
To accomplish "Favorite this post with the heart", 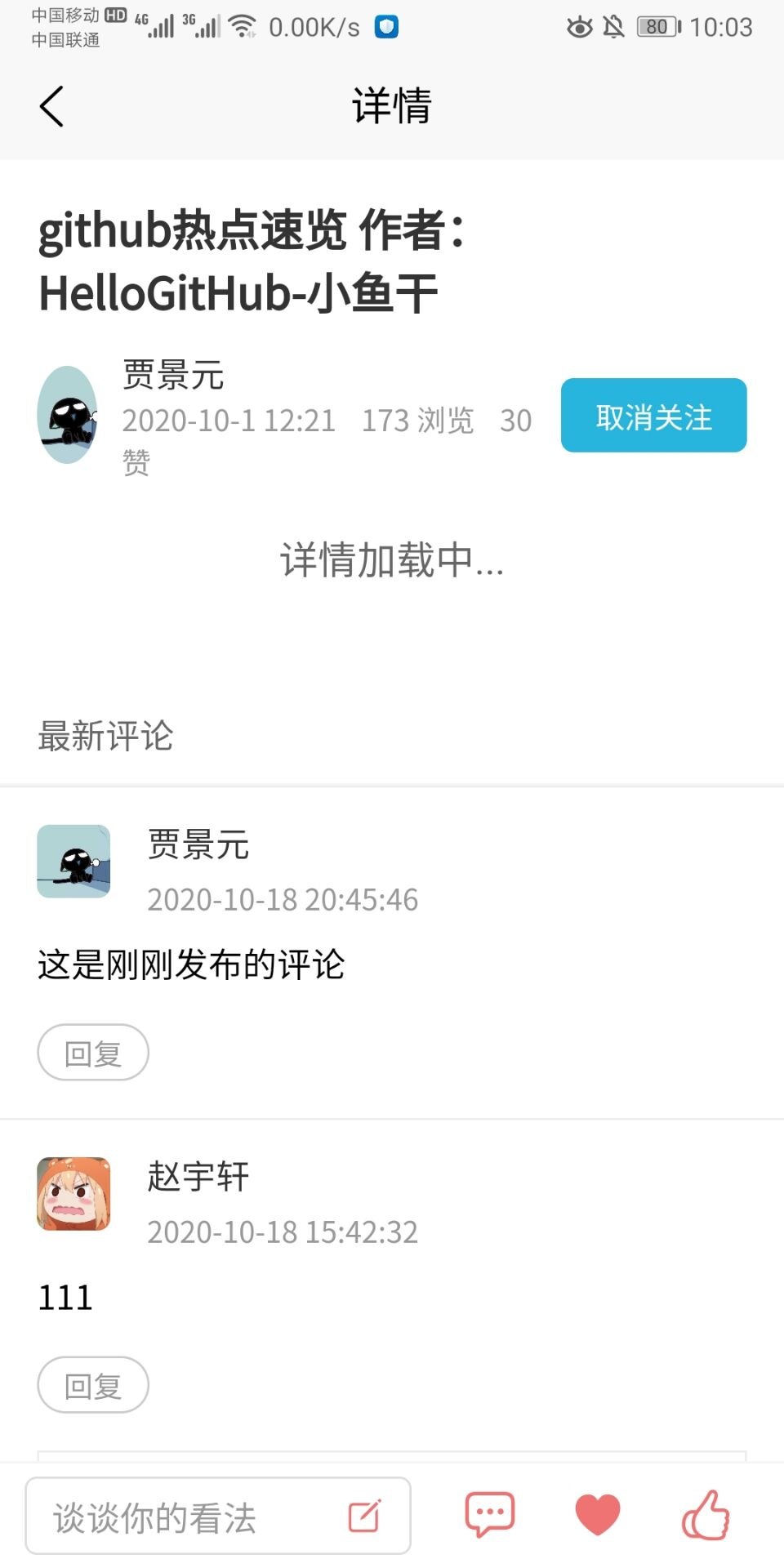I will (x=598, y=1515).
